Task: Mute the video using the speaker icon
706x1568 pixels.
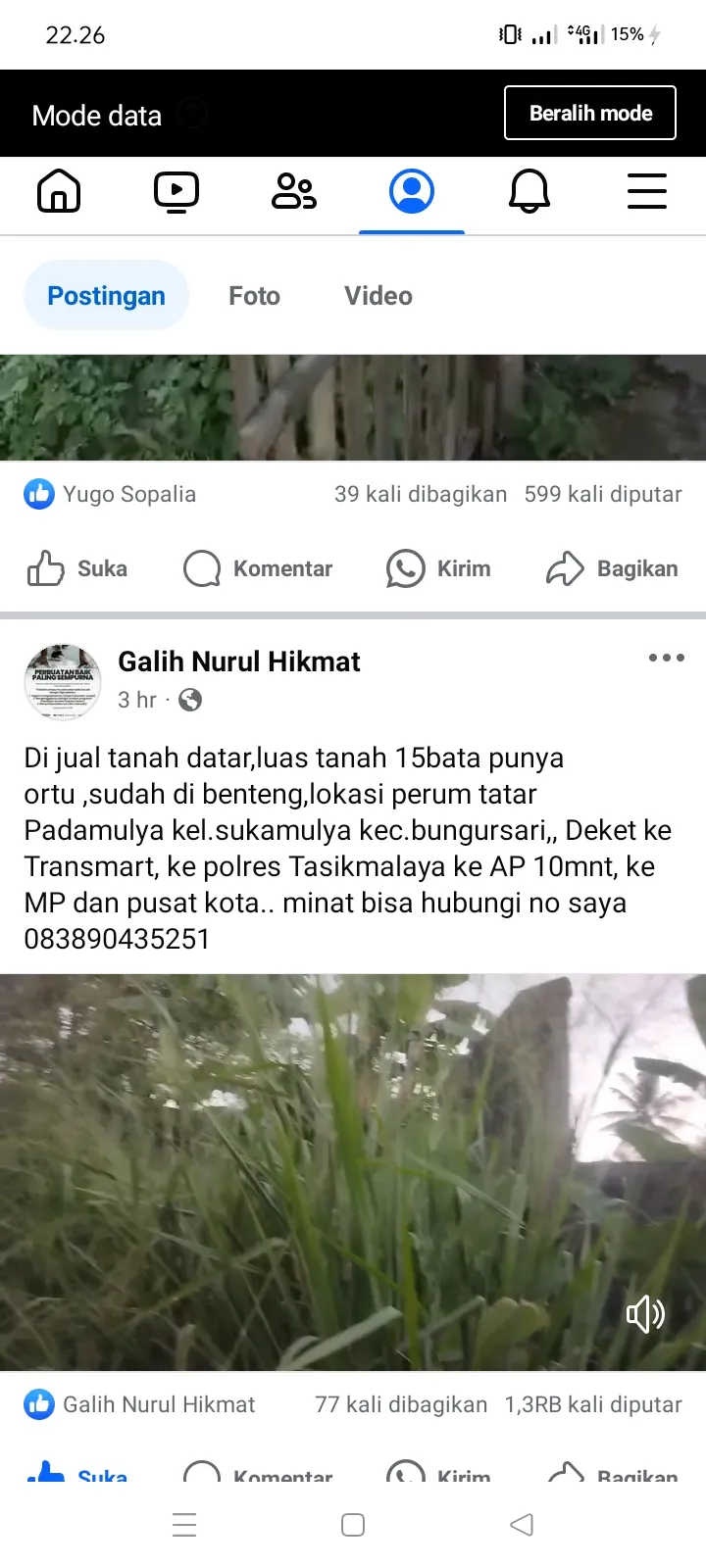Action: [x=644, y=1314]
